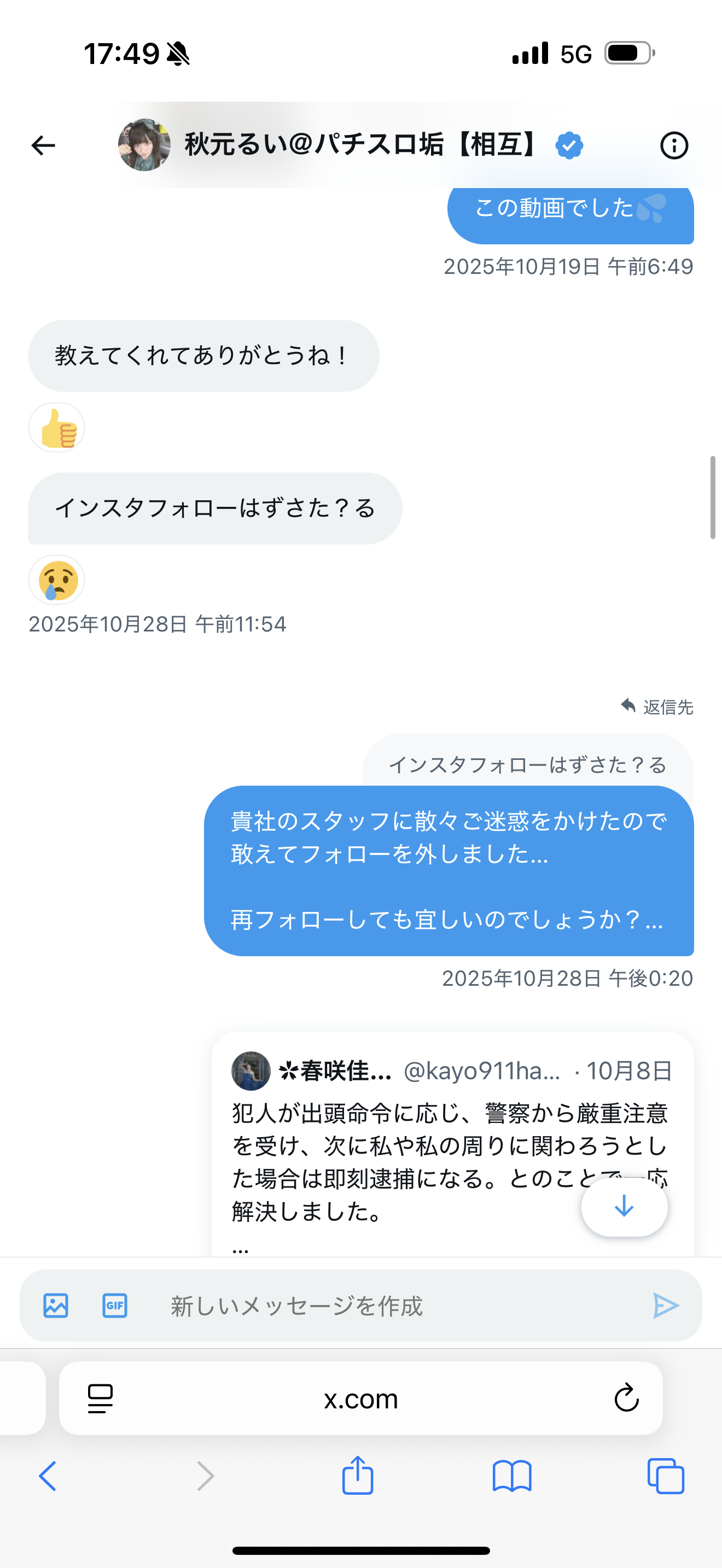The width and height of the screenshot is (722, 1568).
Task: Open Safari bookmarks
Action: (x=512, y=1476)
